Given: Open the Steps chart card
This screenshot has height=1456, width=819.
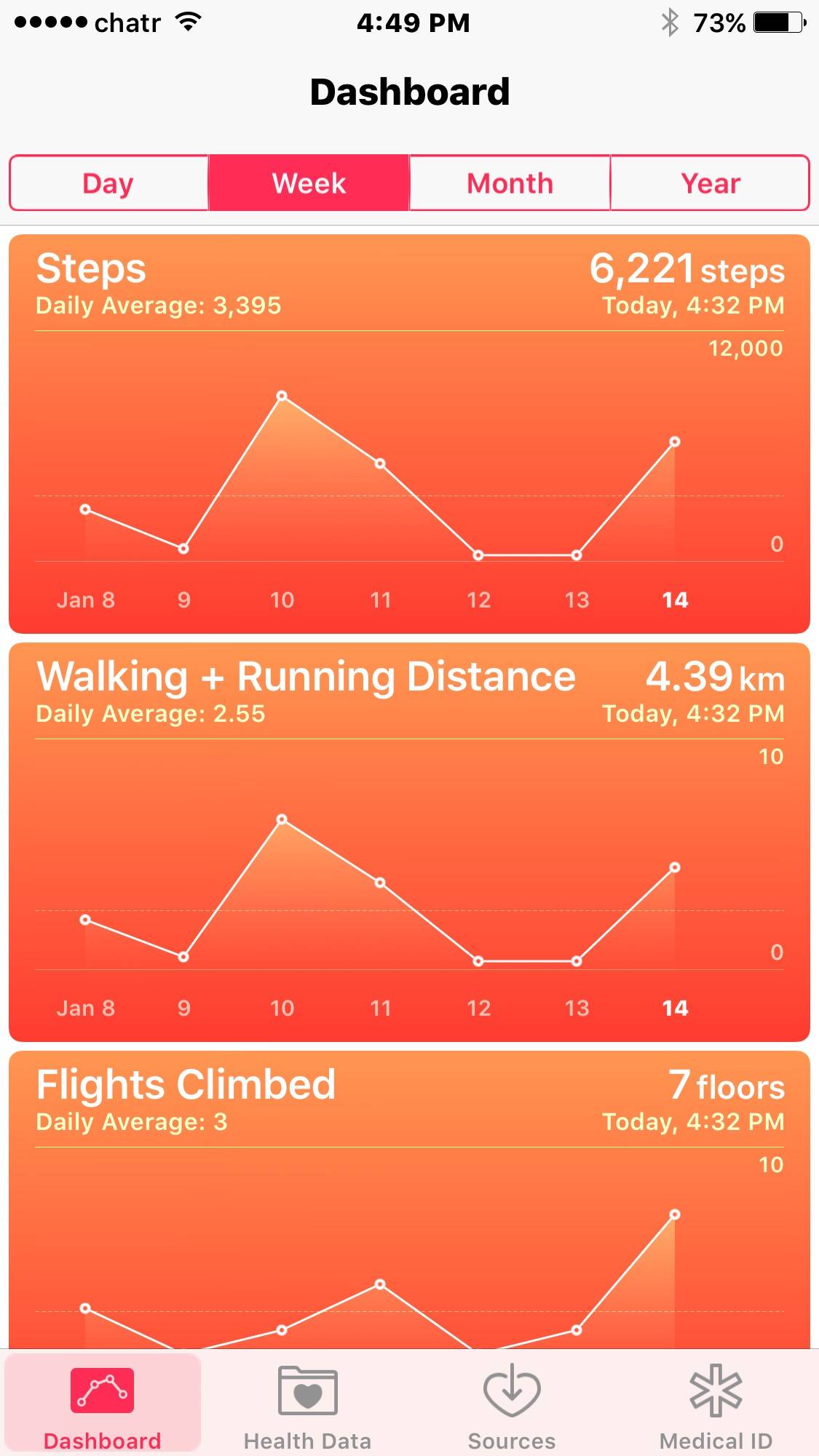Looking at the screenshot, I should point(409,434).
